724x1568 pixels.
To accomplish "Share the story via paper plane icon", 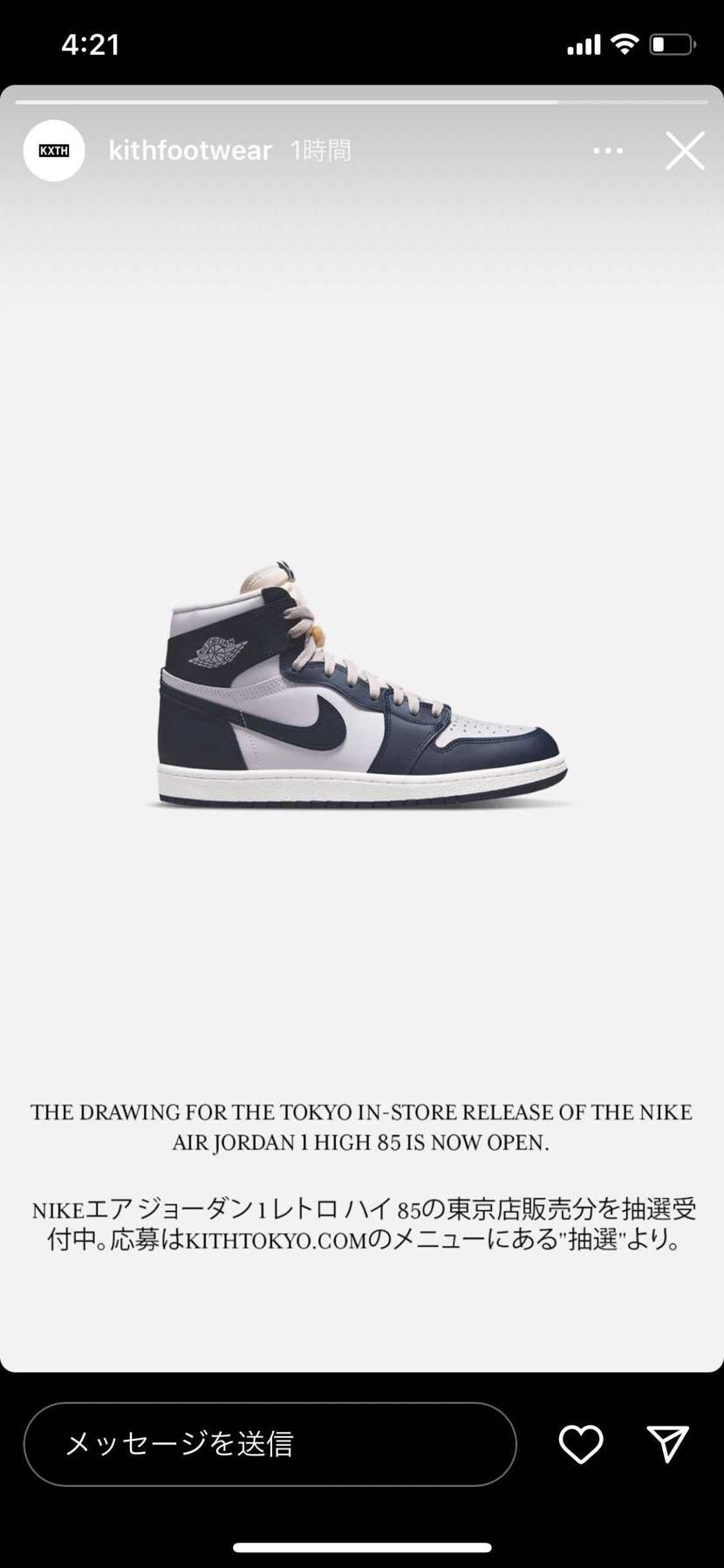I will (x=668, y=1444).
